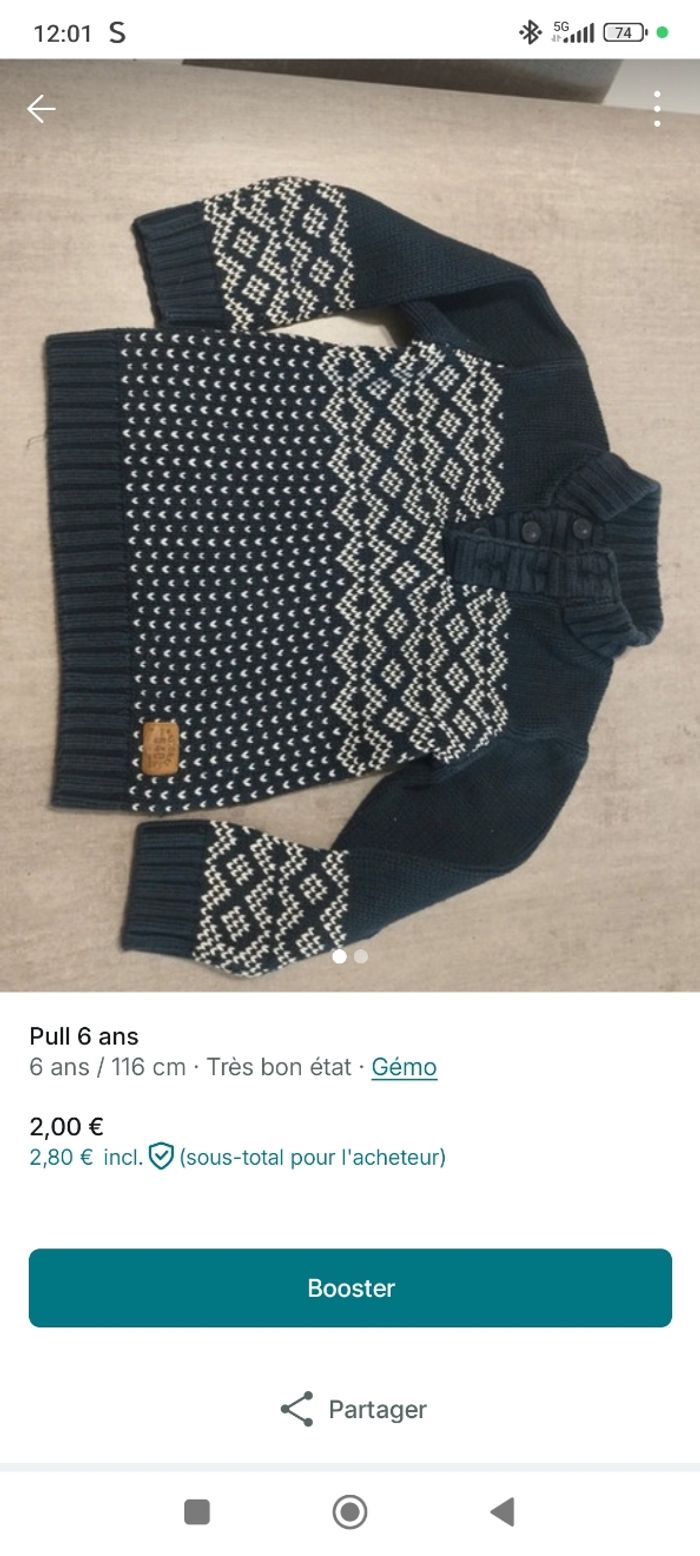The width and height of the screenshot is (700, 1556).
Task: Open the Gémo brand link
Action: [404, 1067]
